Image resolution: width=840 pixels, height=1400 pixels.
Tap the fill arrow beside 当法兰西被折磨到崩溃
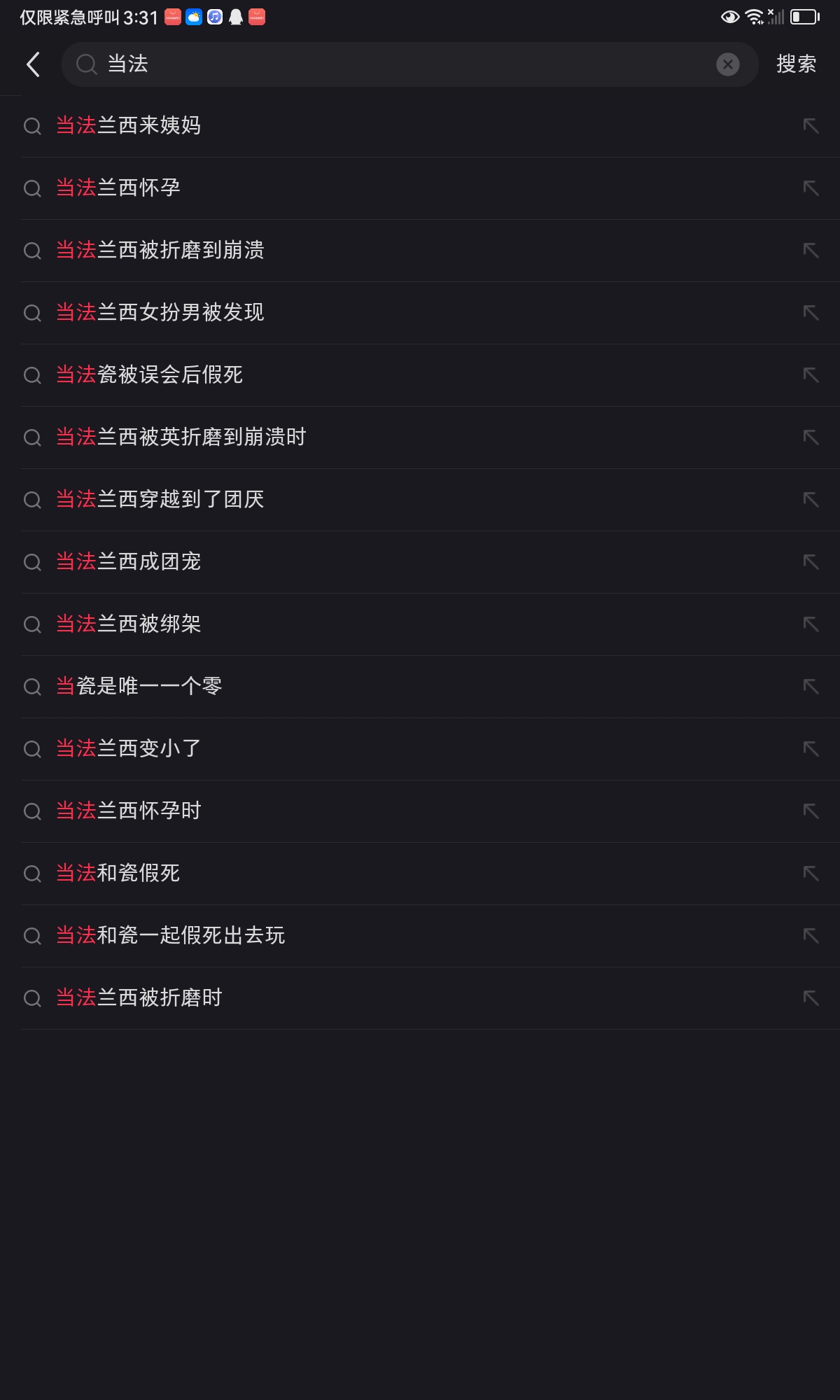point(811,250)
